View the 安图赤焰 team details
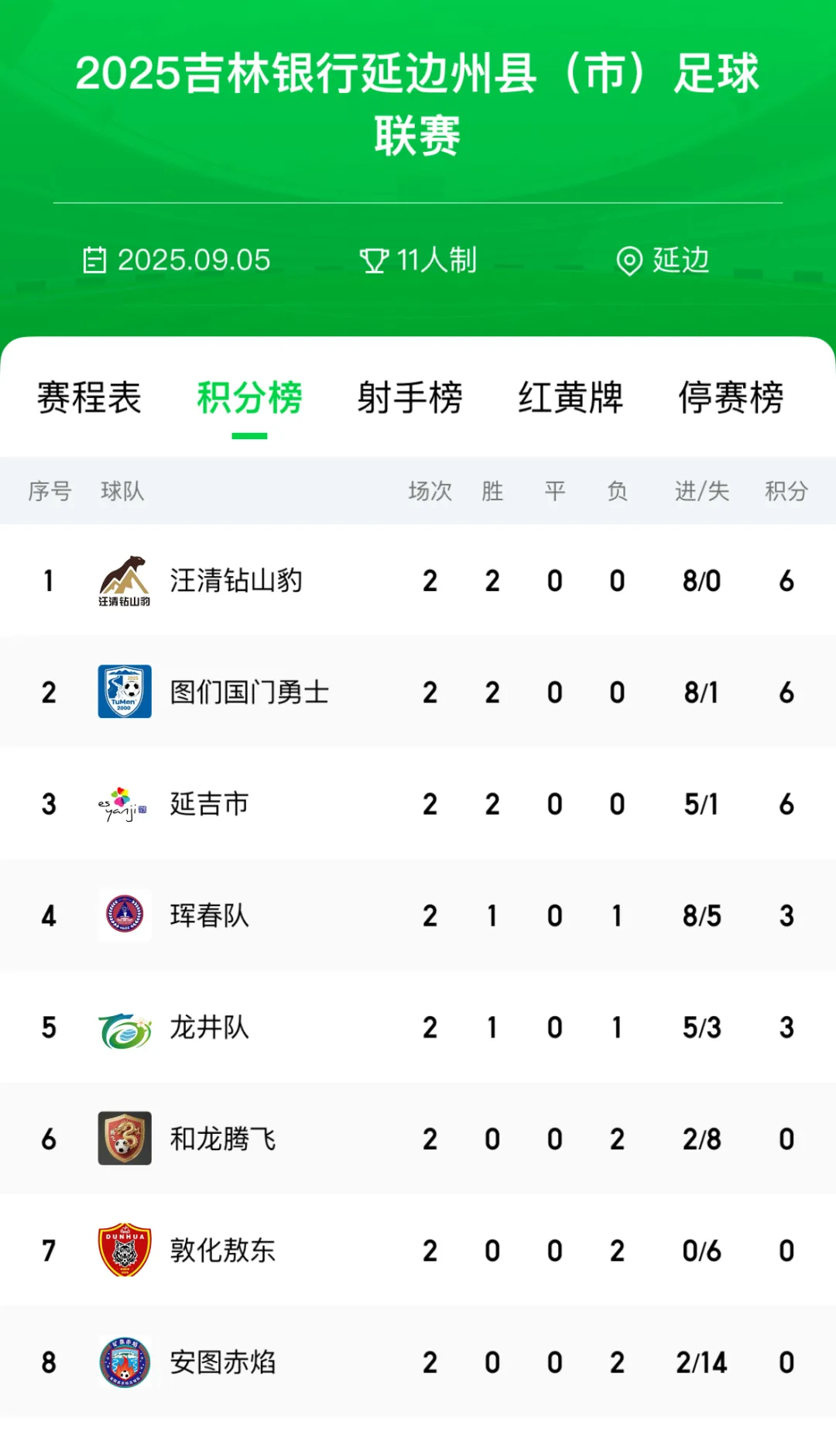836x1456 pixels. (418, 1362)
